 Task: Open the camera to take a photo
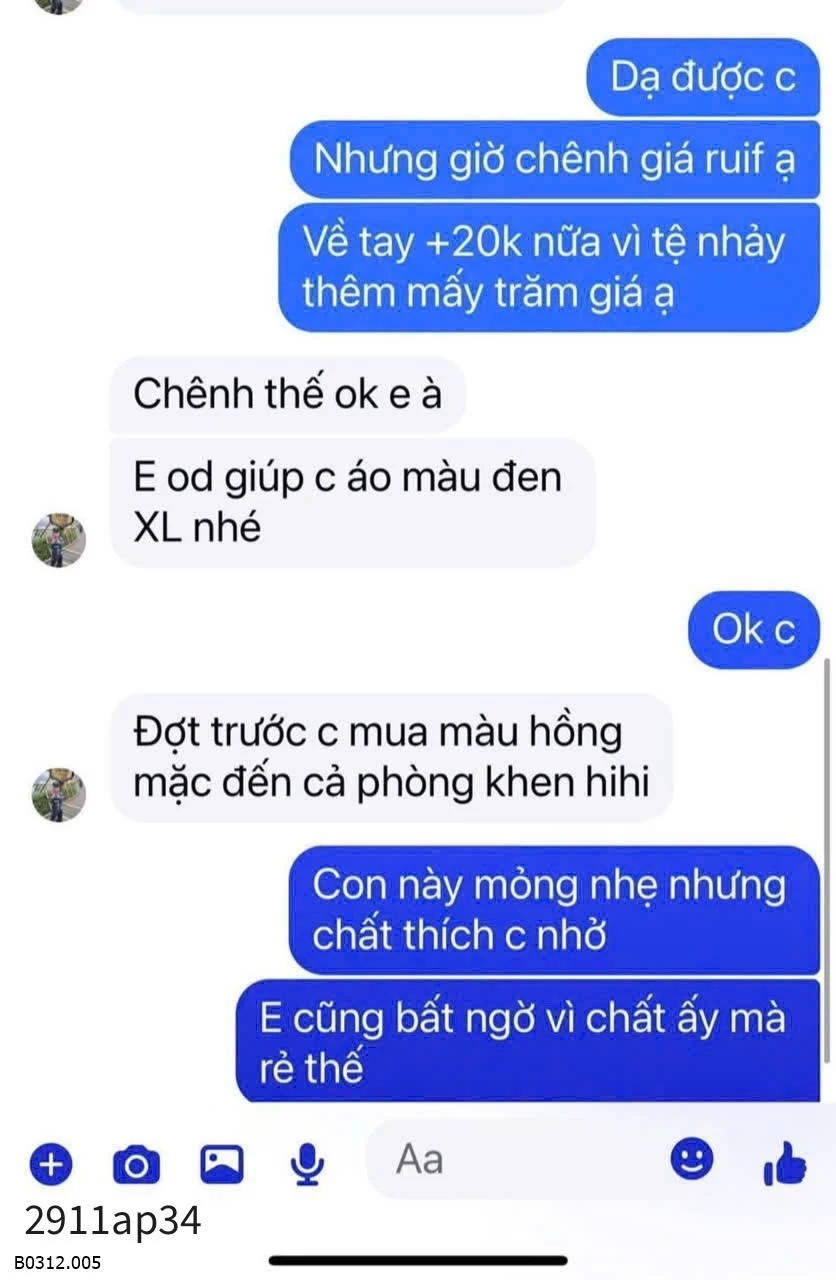tap(136, 1163)
